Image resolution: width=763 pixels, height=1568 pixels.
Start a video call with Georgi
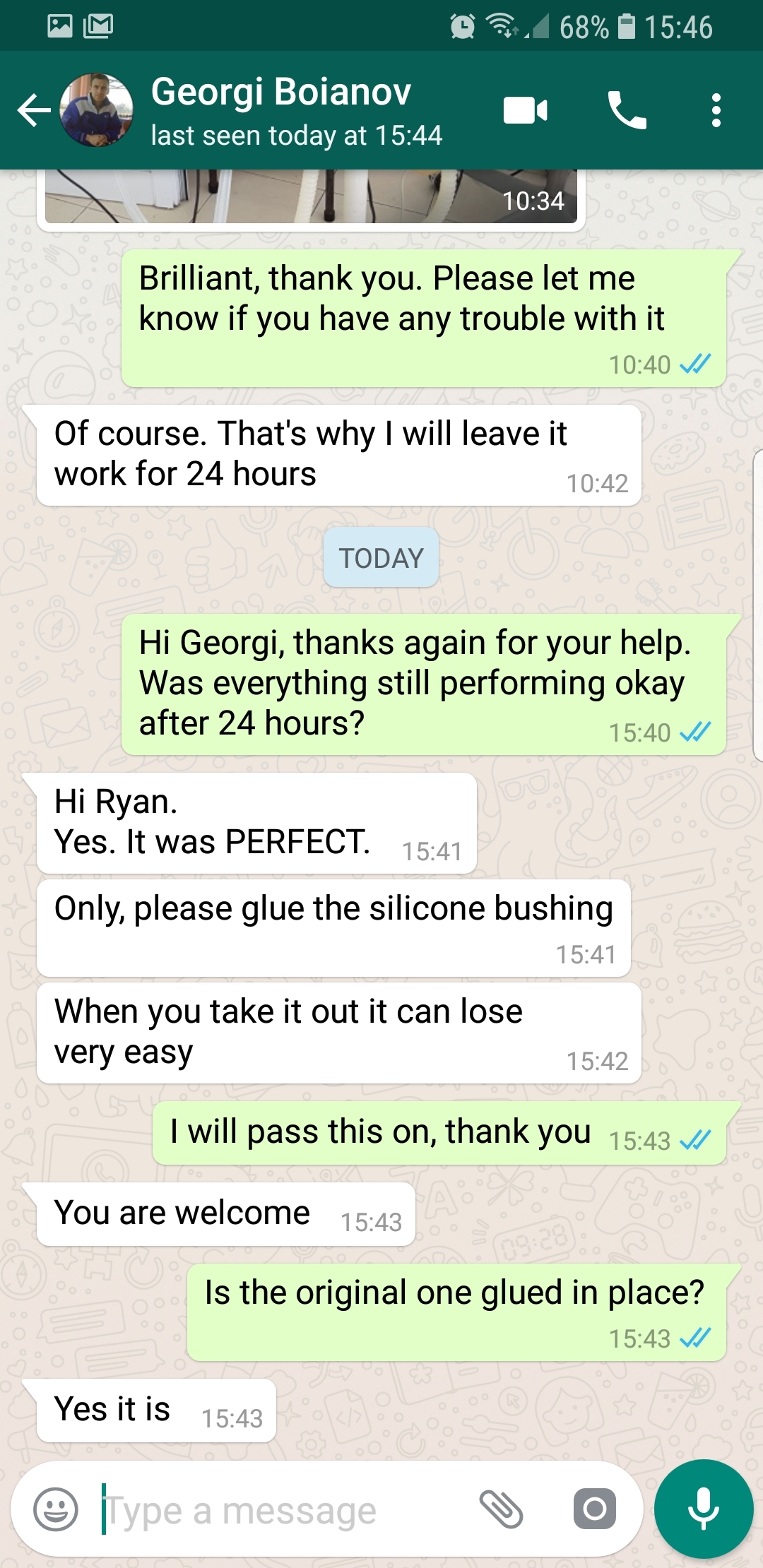point(525,111)
